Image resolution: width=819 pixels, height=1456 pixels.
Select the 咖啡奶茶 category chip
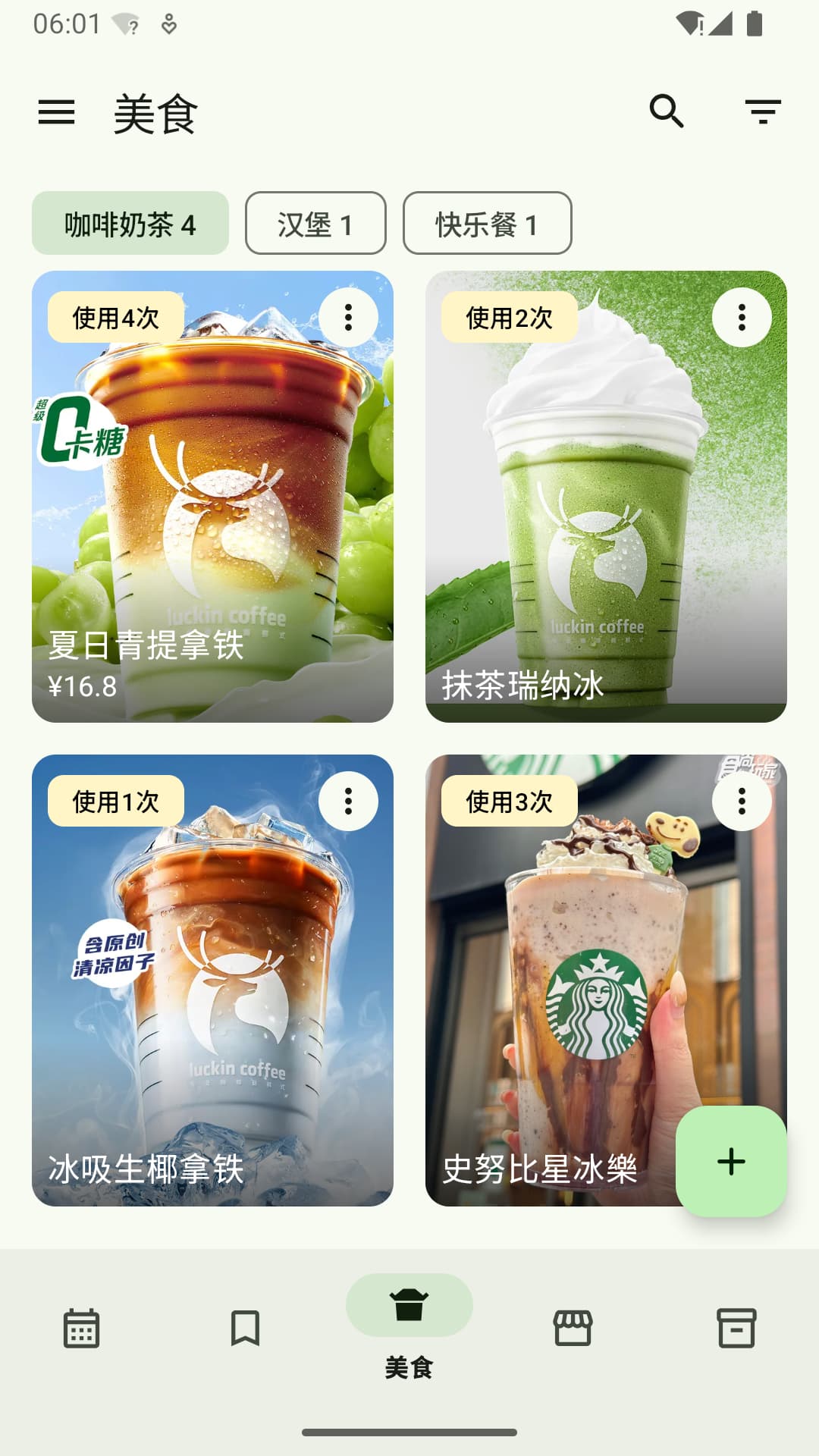click(130, 224)
